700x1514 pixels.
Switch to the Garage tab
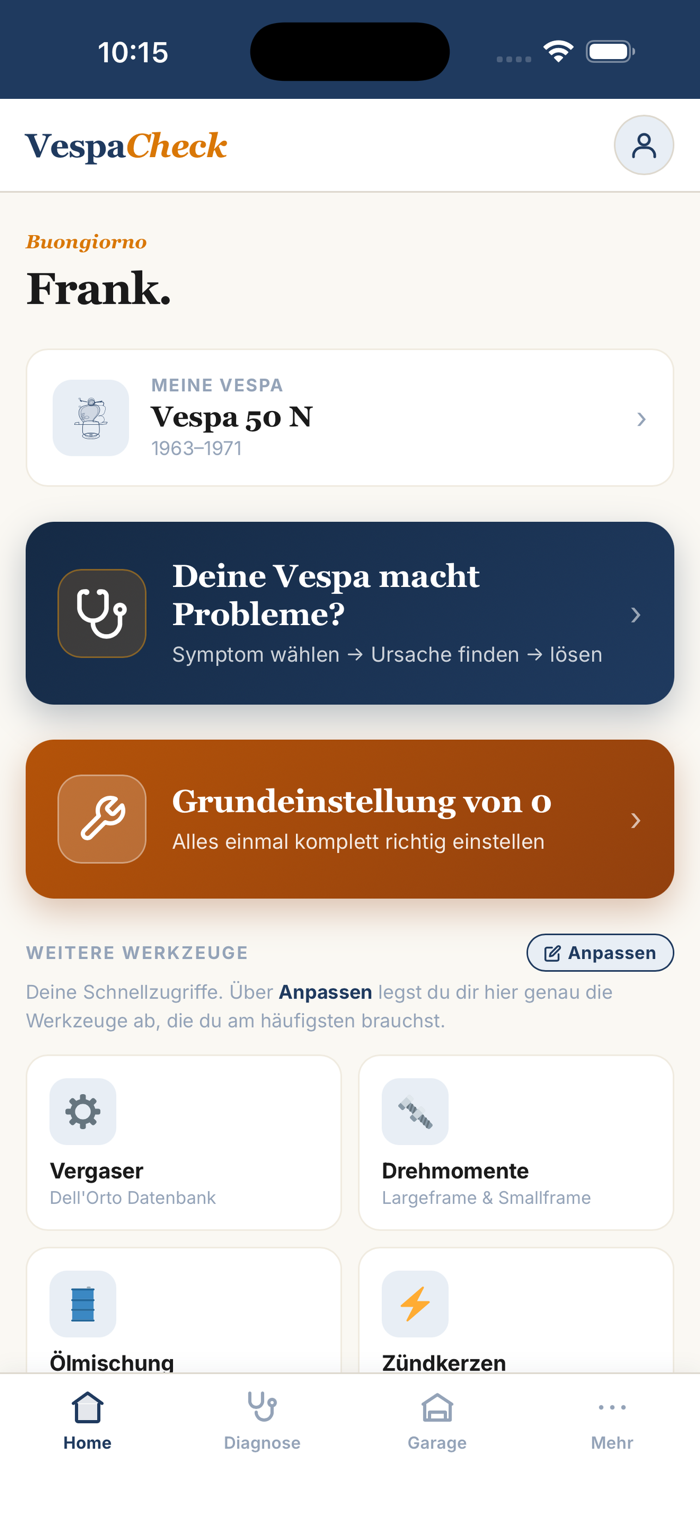(x=437, y=1421)
